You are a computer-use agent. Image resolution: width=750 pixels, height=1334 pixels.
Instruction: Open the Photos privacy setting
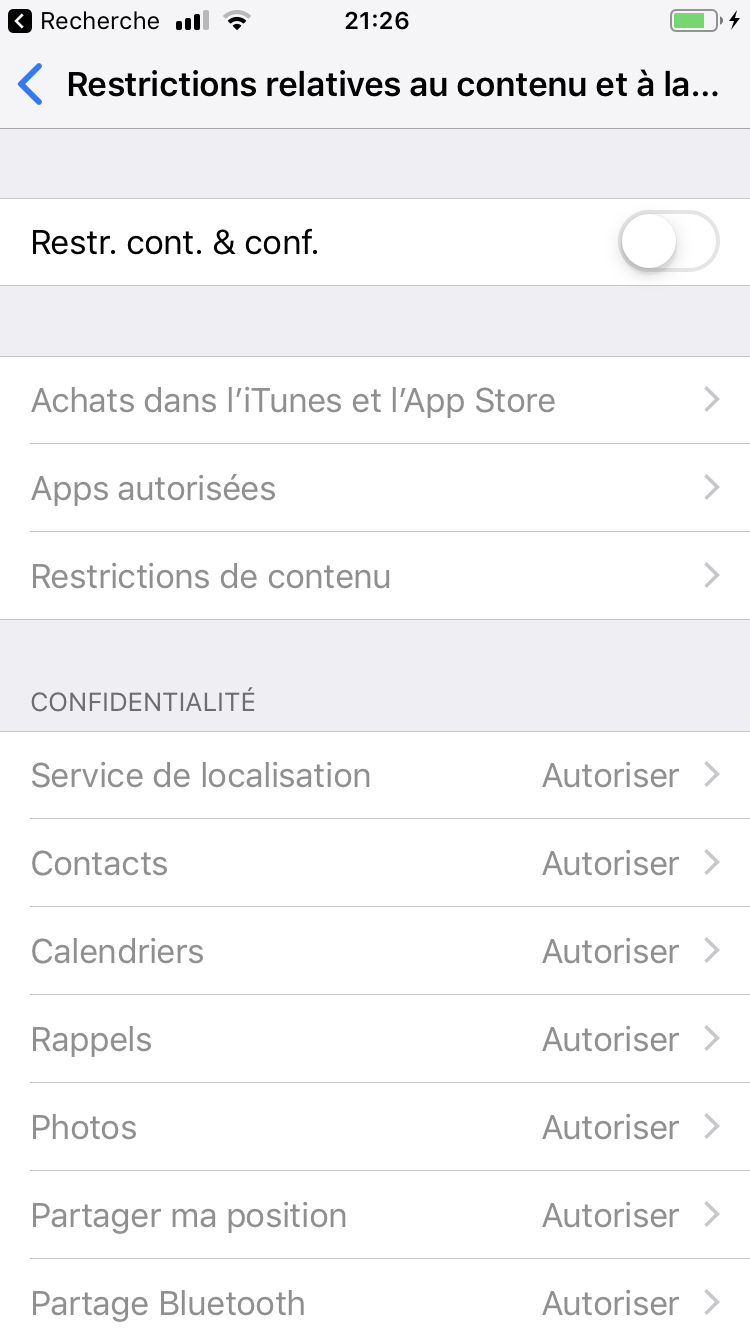[375, 1127]
